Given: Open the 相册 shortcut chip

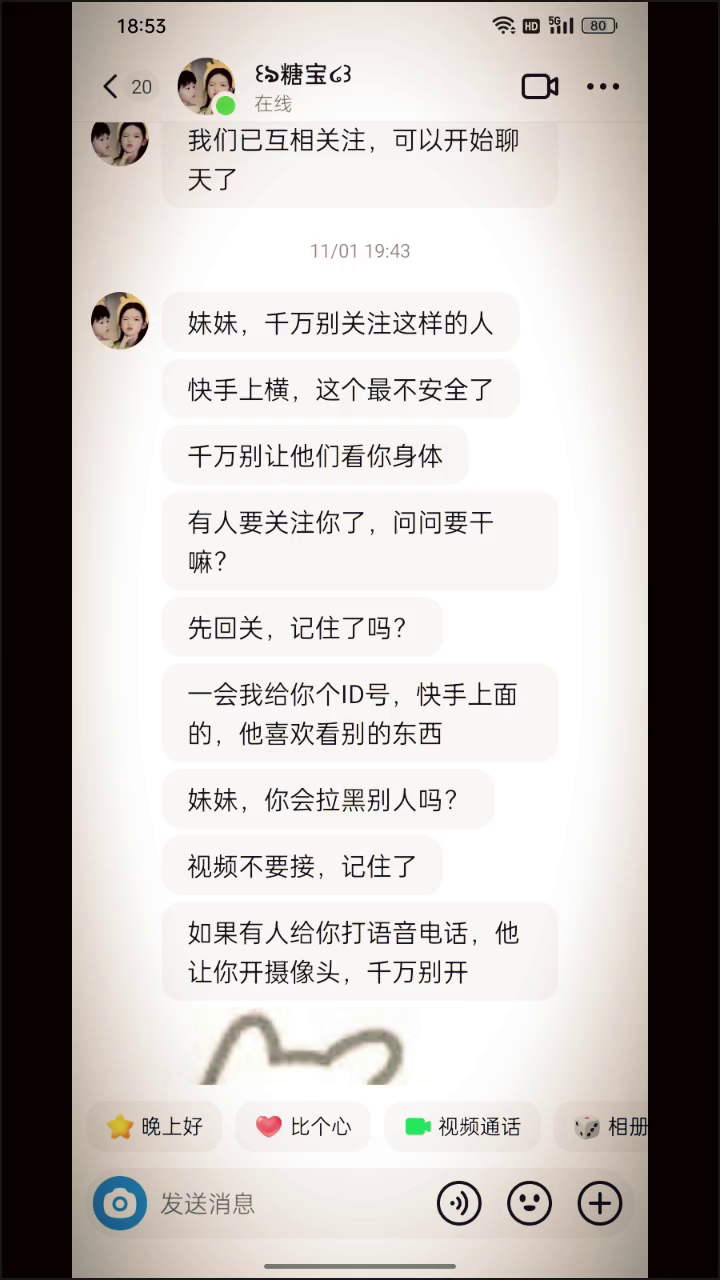Looking at the screenshot, I should 612,1127.
